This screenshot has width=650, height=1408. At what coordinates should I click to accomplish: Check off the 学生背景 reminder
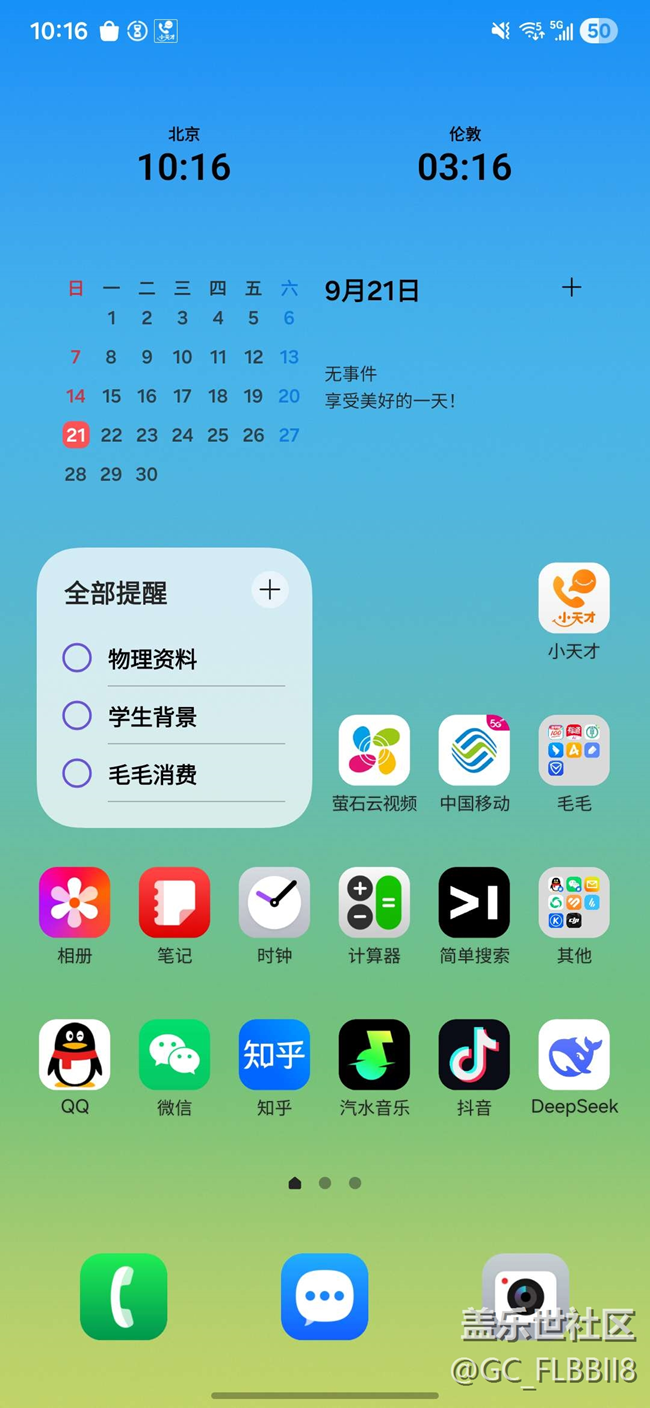77,716
